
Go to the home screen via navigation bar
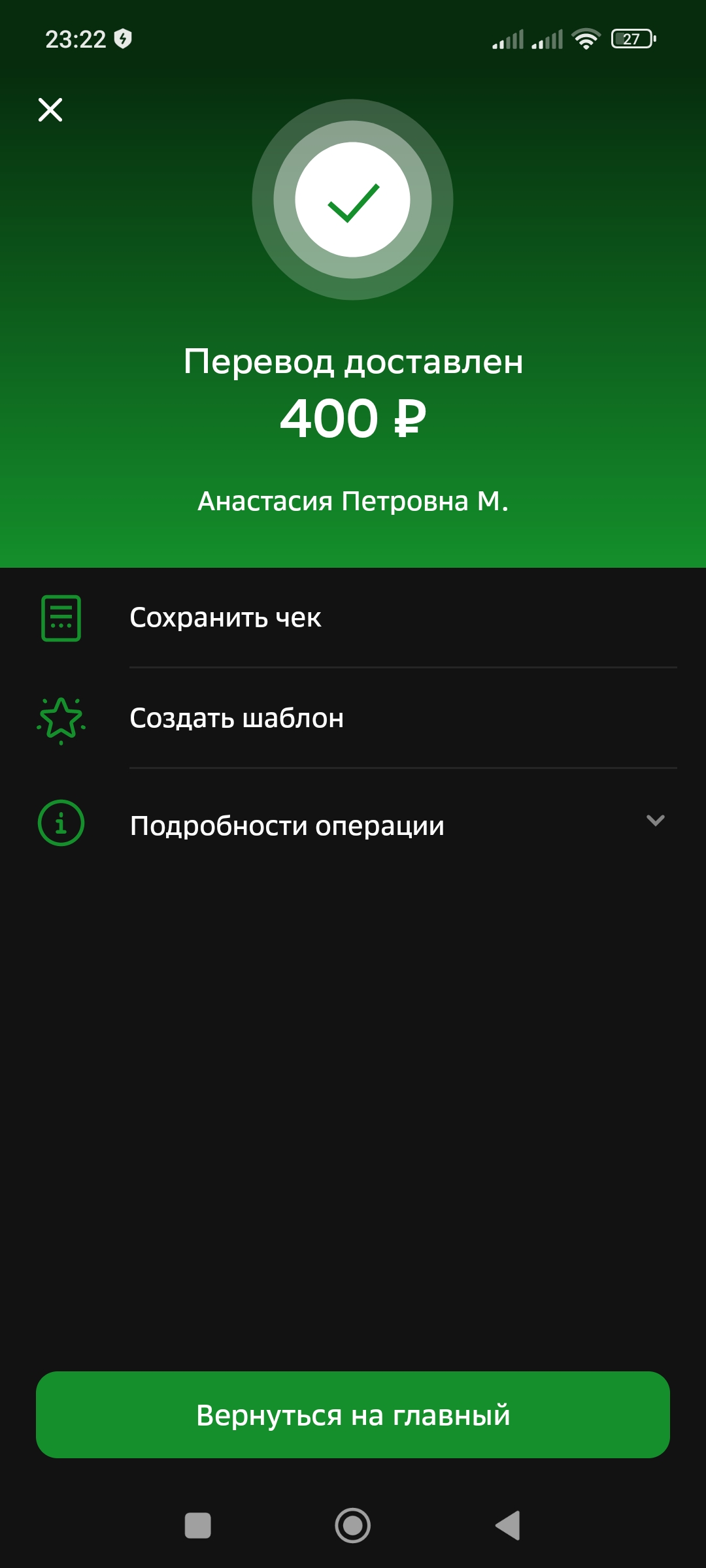353,1526
